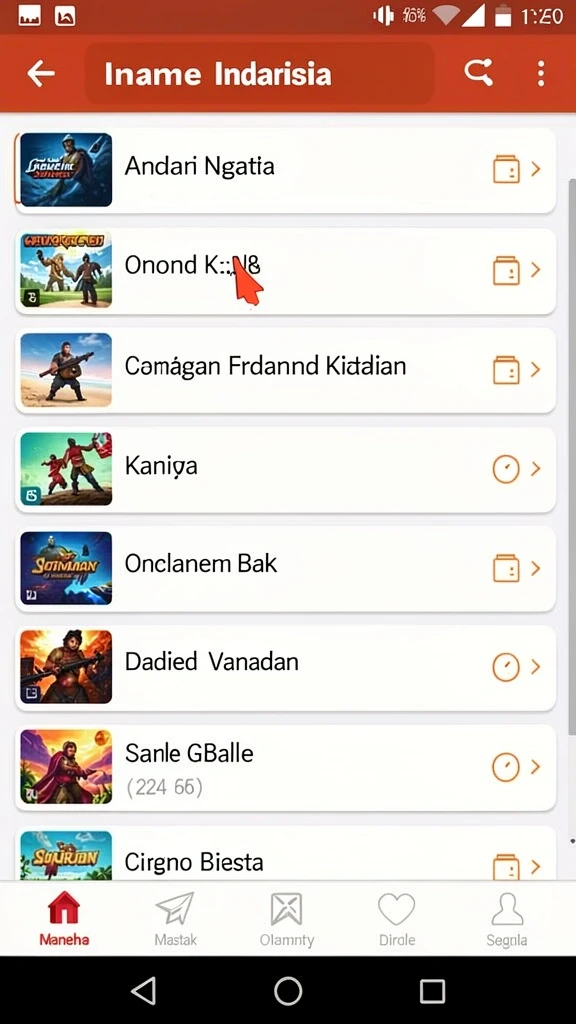This screenshot has width=576, height=1024.
Task: Tap the system home button
Action: (288, 990)
